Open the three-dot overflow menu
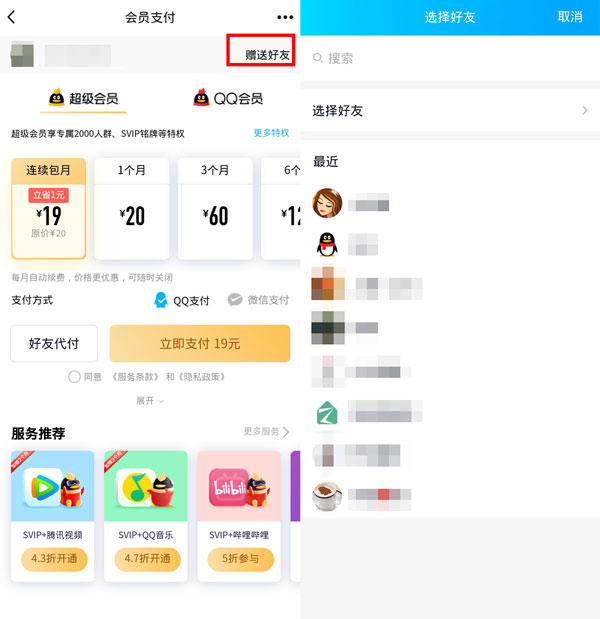Image resolution: width=600 pixels, height=619 pixels. pyautogui.click(x=285, y=17)
